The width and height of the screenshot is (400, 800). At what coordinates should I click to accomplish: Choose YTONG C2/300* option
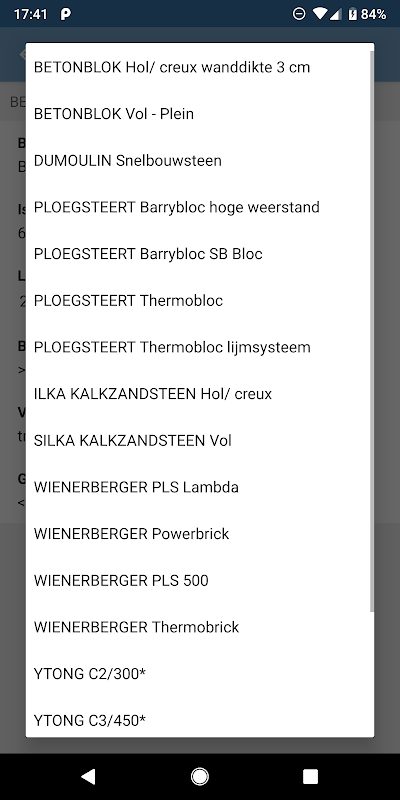pos(200,674)
